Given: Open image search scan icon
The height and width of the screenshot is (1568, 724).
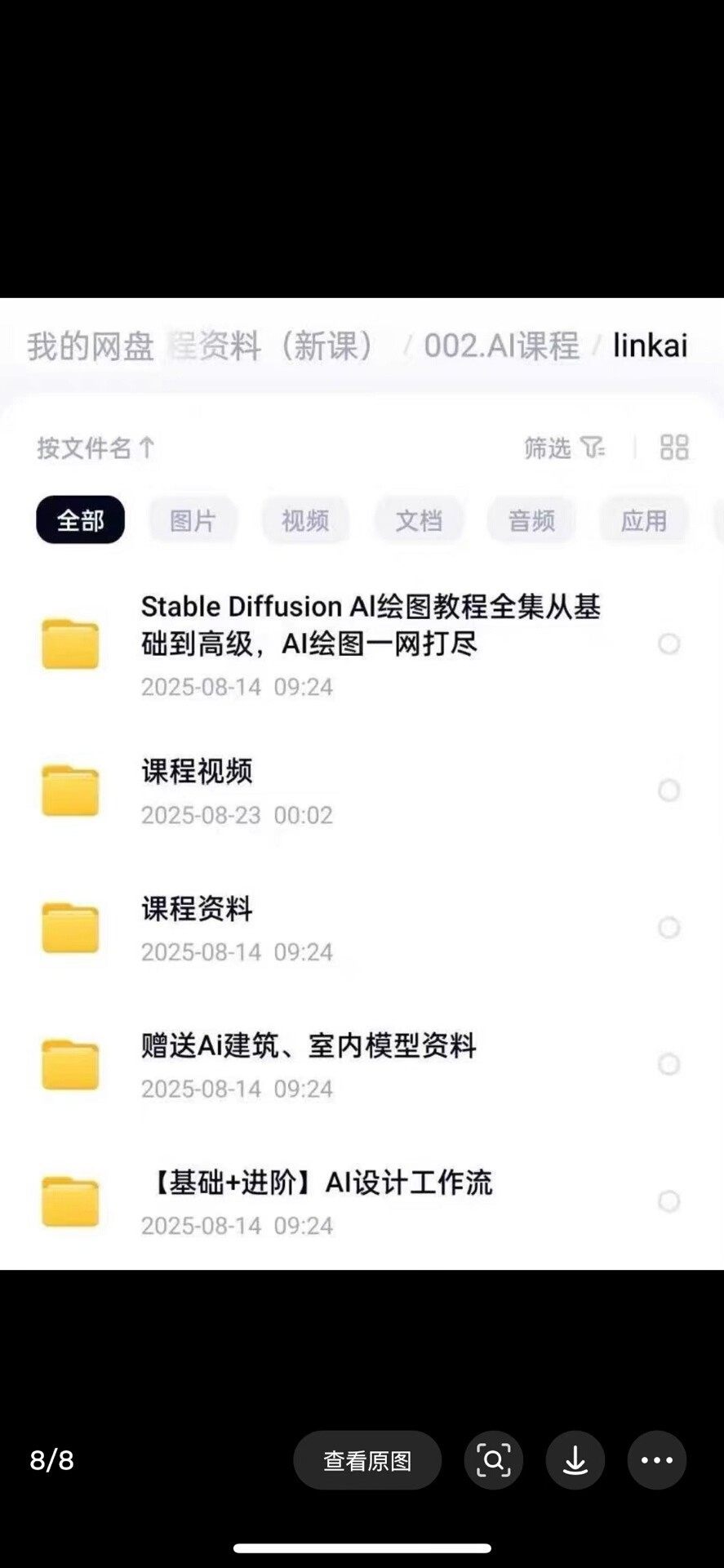Looking at the screenshot, I should [493, 1460].
